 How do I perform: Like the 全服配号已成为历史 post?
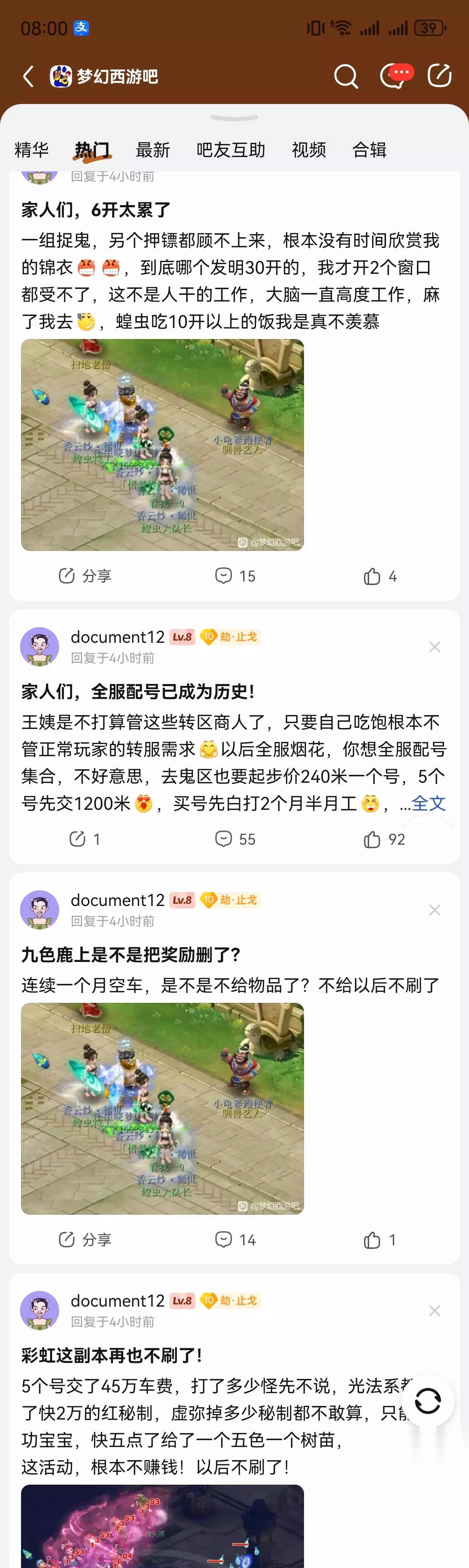[x=384, y=839]
